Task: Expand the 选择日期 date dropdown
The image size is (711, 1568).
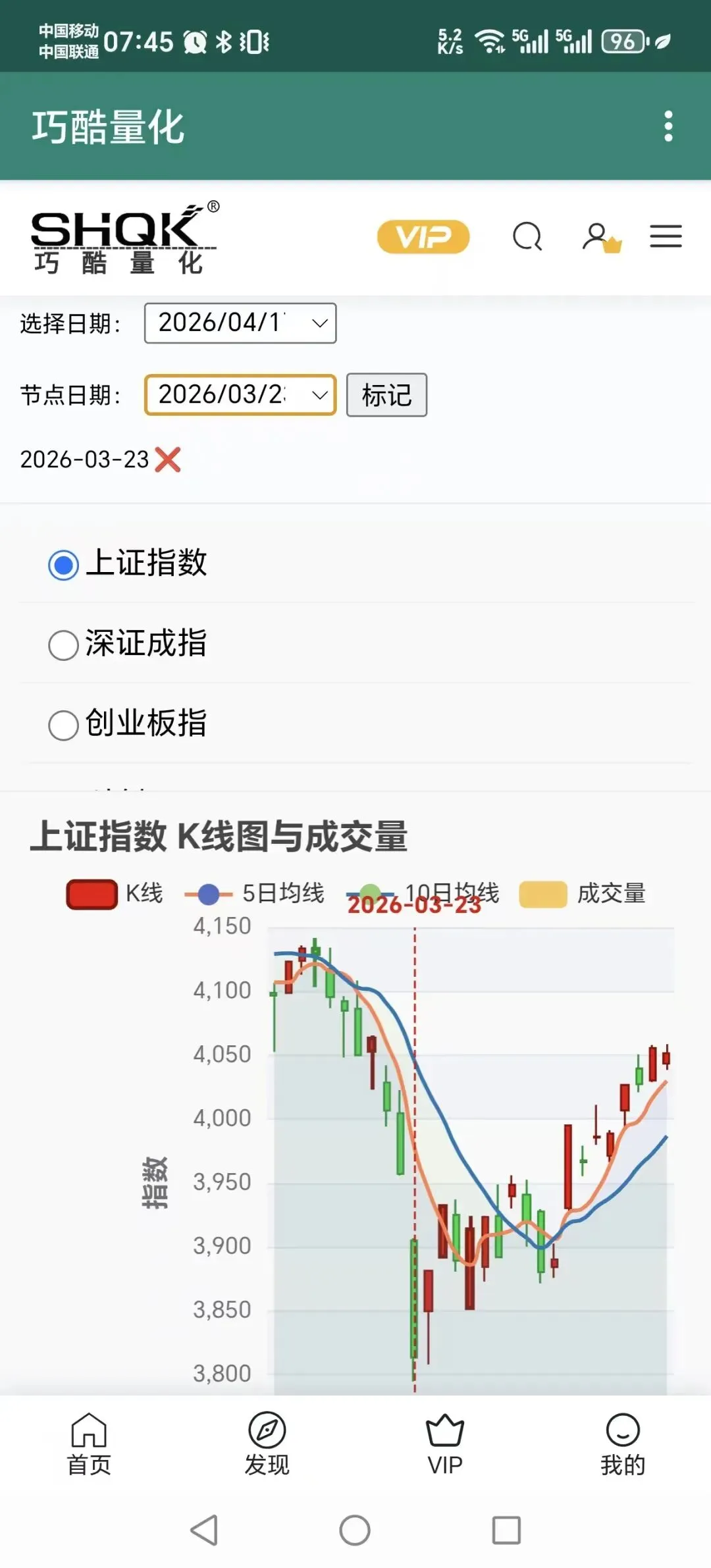Action: (240, 323)
